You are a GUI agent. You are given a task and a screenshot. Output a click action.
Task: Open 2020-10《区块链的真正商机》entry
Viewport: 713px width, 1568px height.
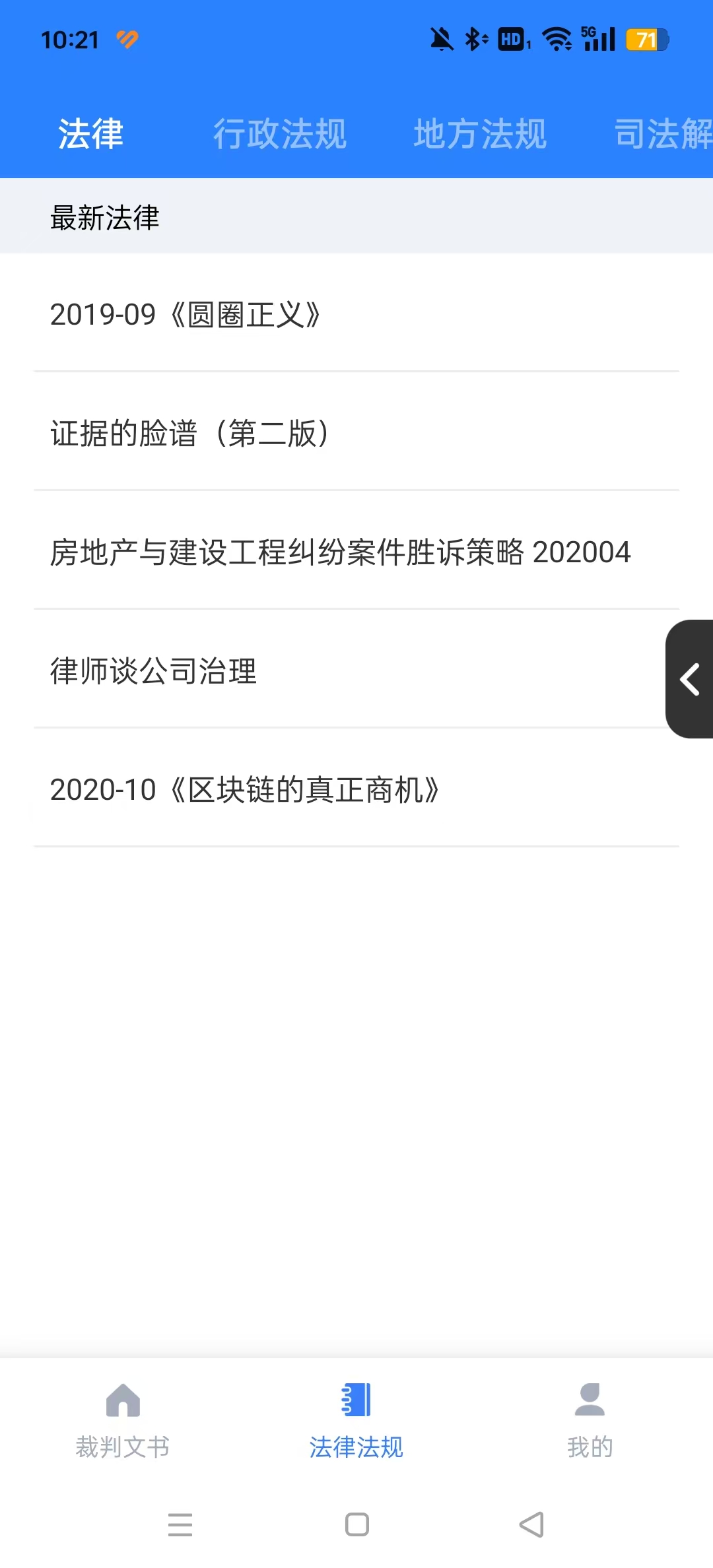click(x=356, y=789)
